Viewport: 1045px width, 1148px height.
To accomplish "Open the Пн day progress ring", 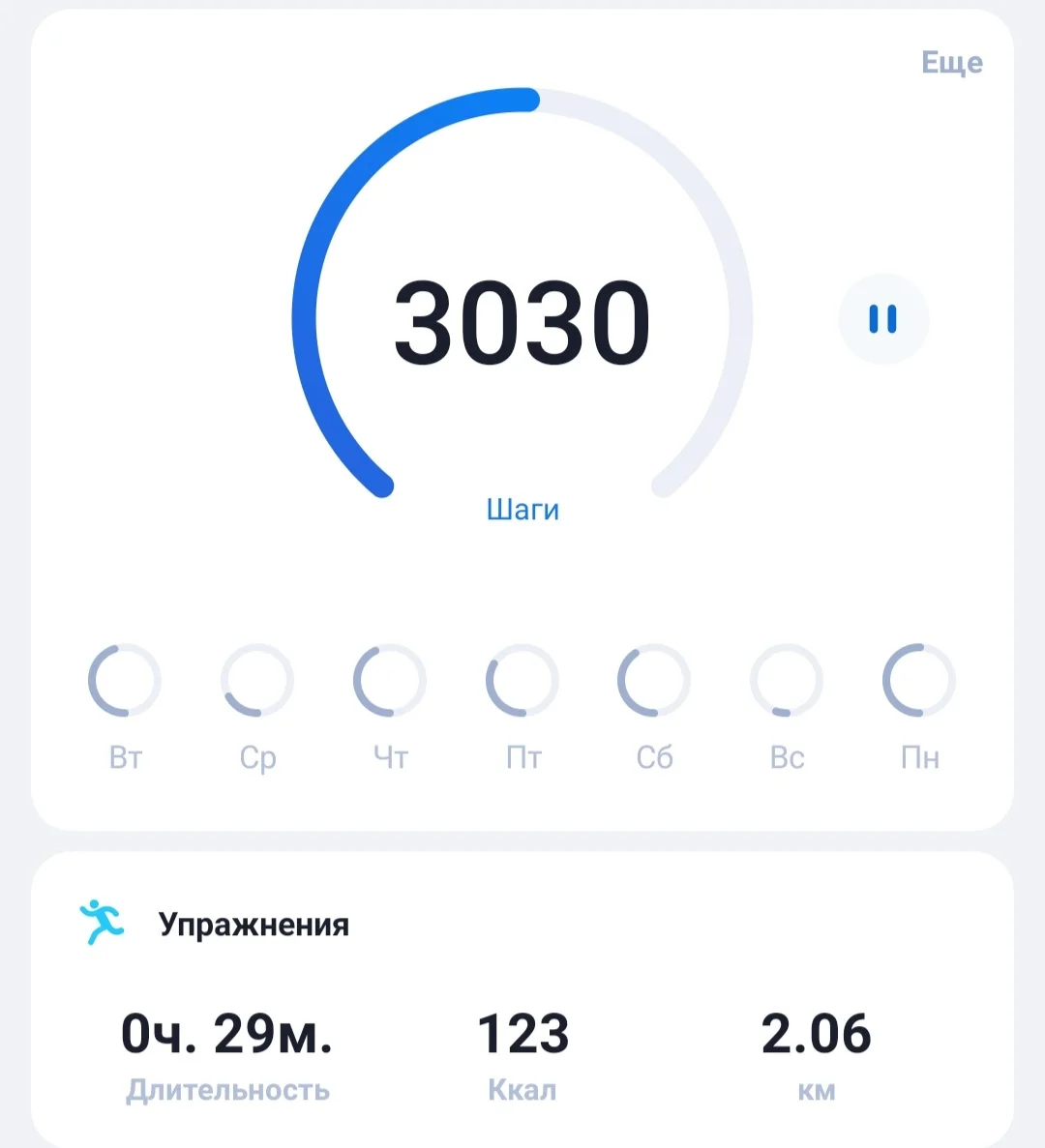I will tap(918, 680).
